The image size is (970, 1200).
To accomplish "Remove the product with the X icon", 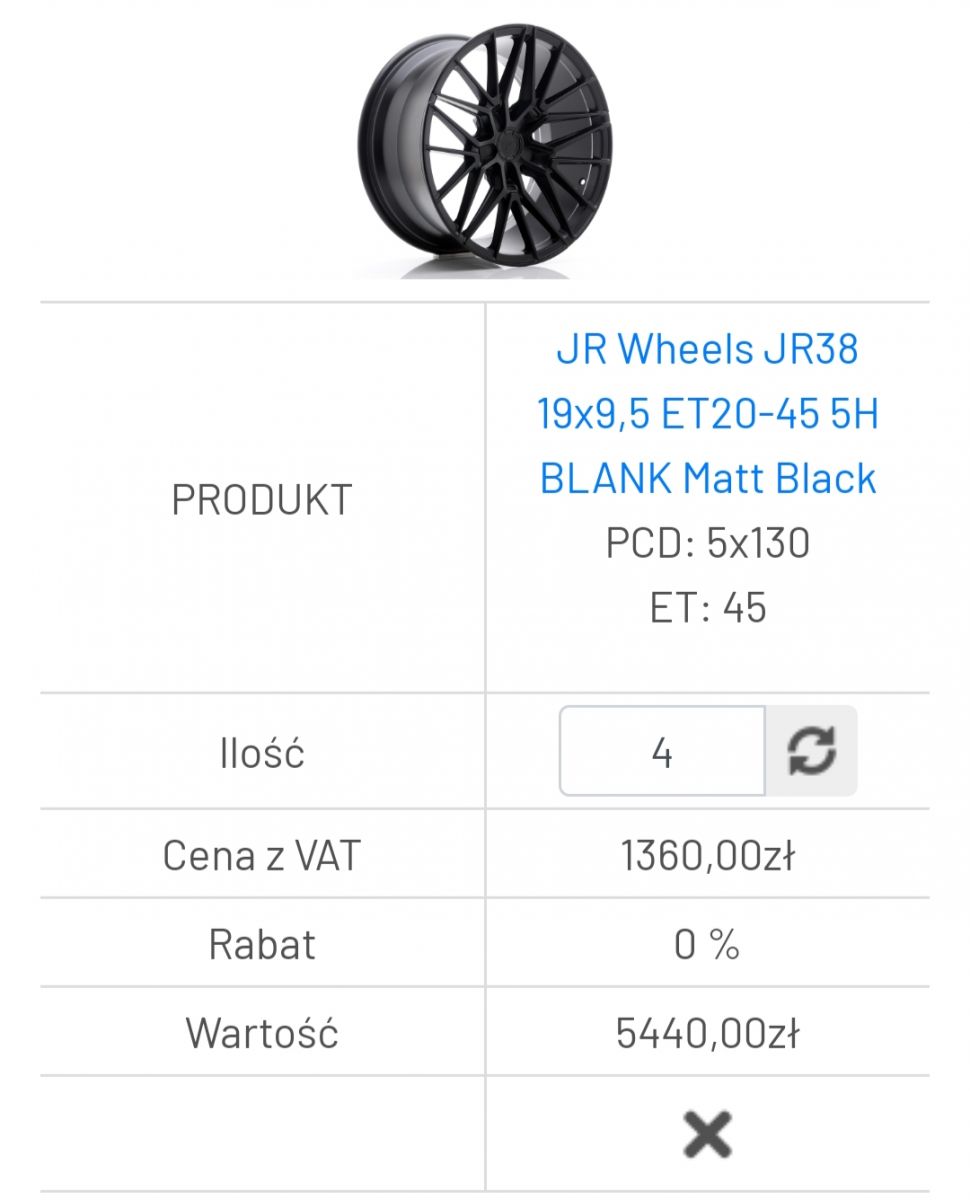I will click(707, 1134).
